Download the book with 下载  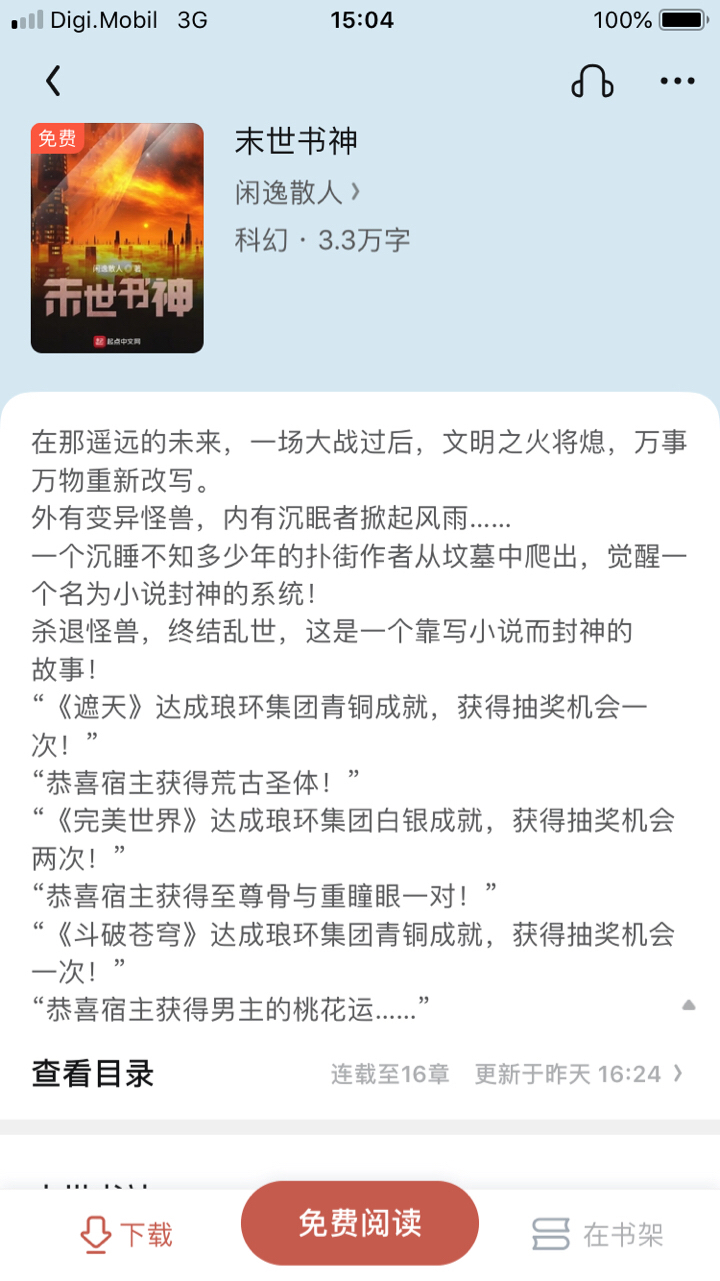(x=126, y=1234)
